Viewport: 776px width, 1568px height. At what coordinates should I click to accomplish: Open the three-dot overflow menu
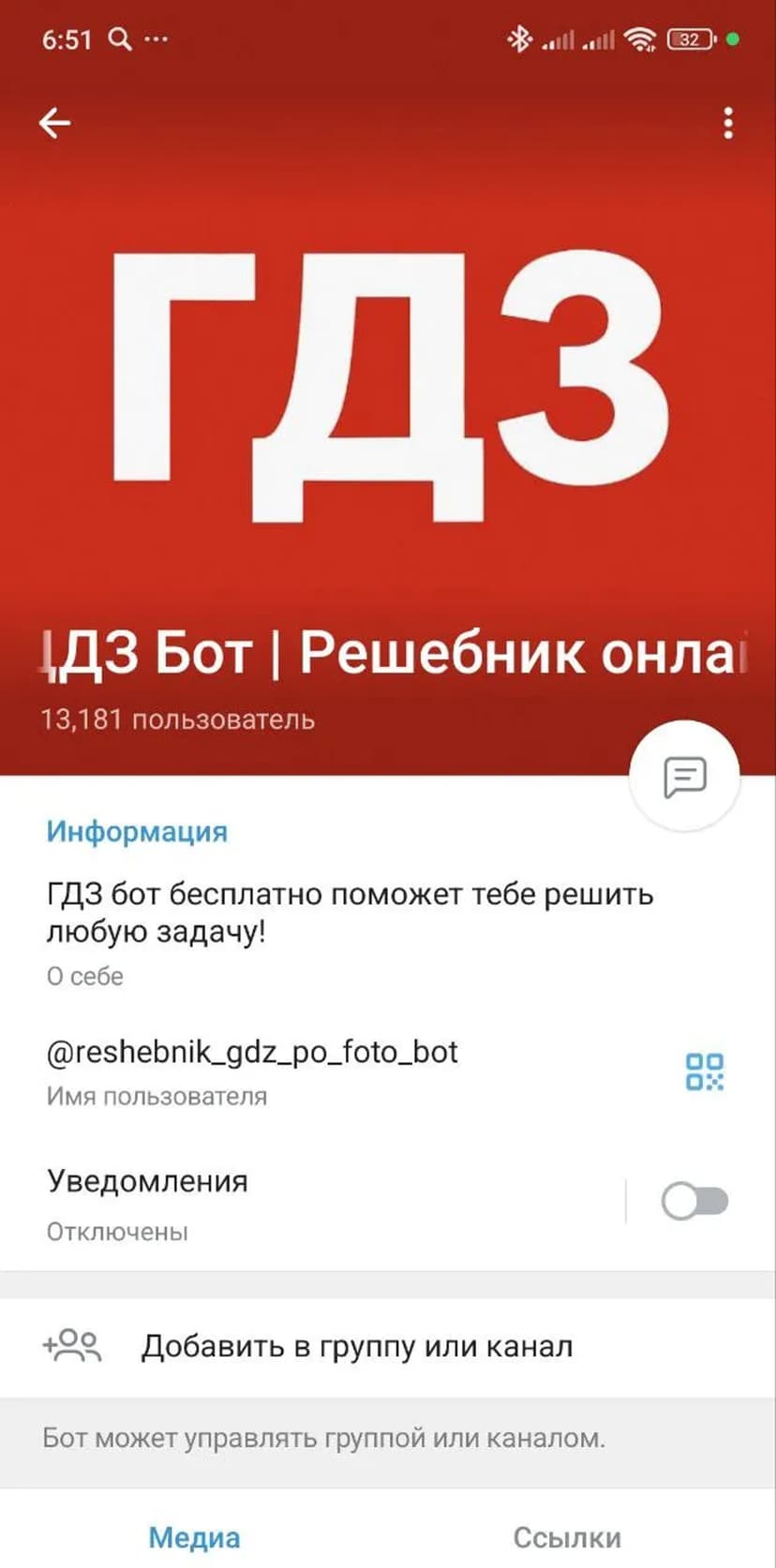(x=728, y=124)
